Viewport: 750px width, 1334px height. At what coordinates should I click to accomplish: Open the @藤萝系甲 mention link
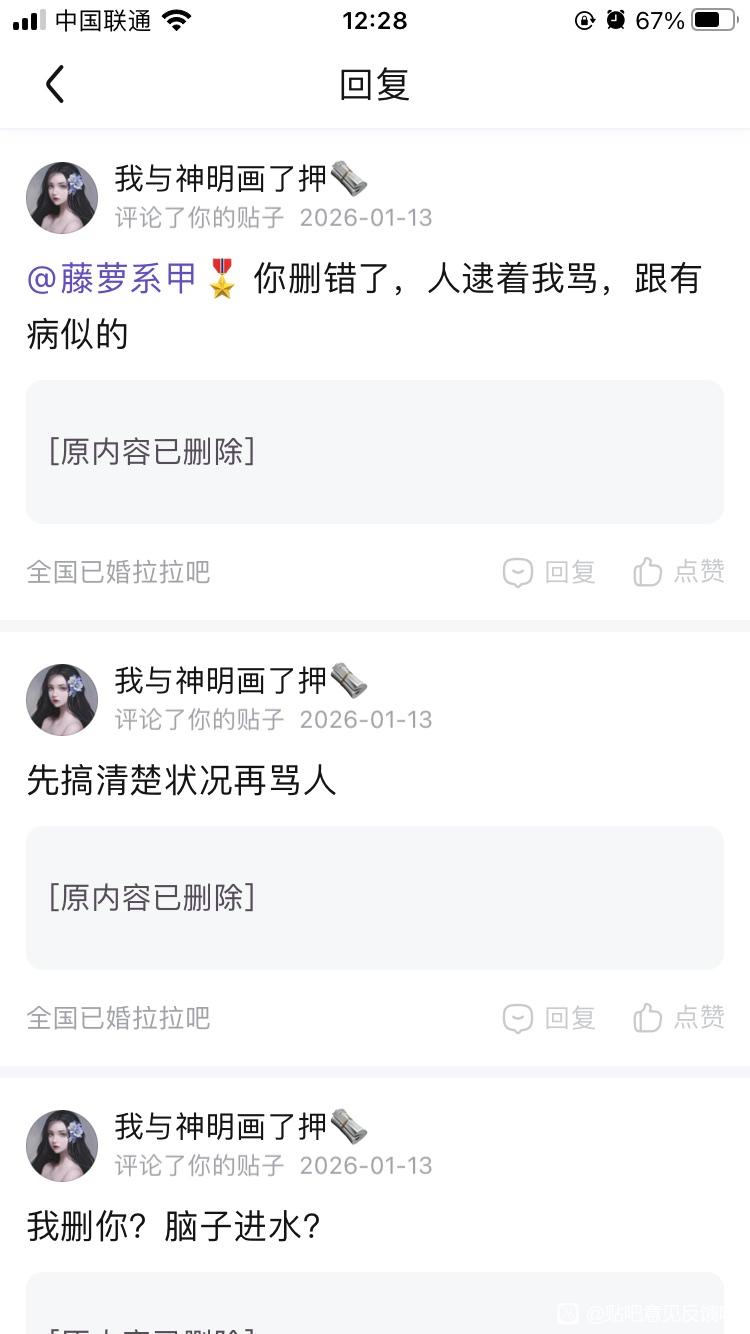(x=112, y=279)
